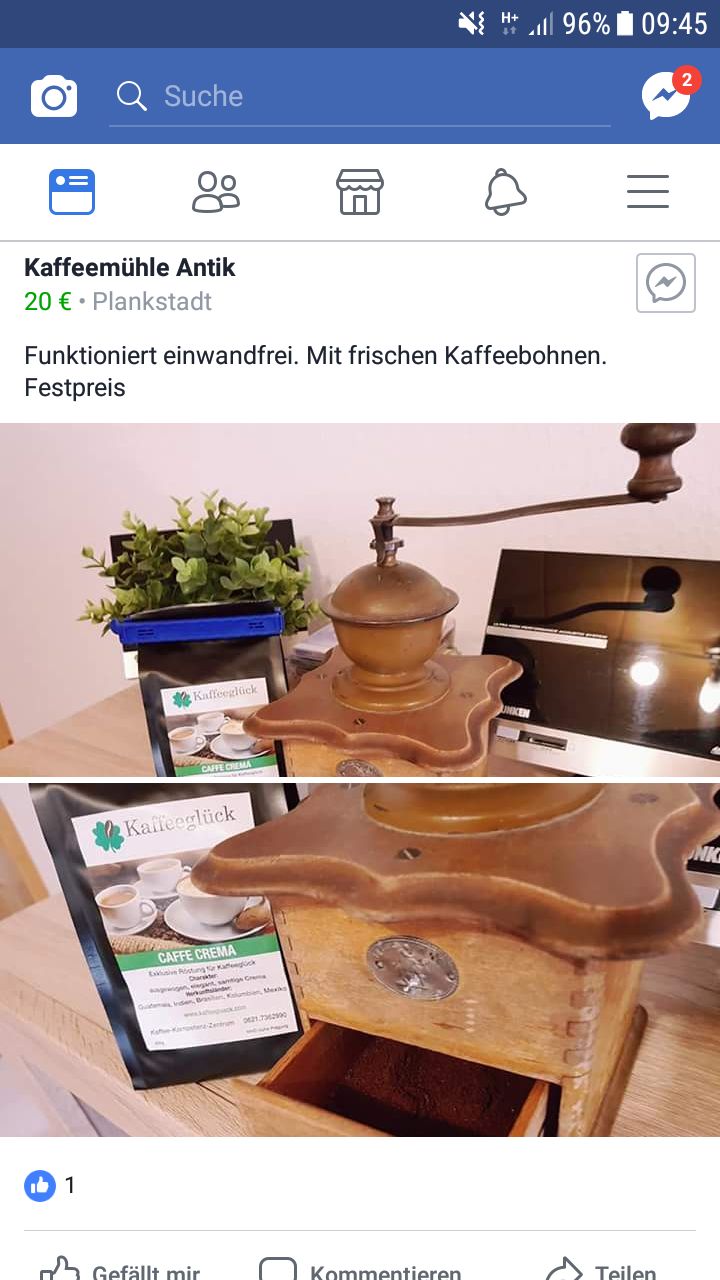This screenshot has height=1280, width=720.
Task: Open the hamburger menu tab
Action: [x=648, y=191]
